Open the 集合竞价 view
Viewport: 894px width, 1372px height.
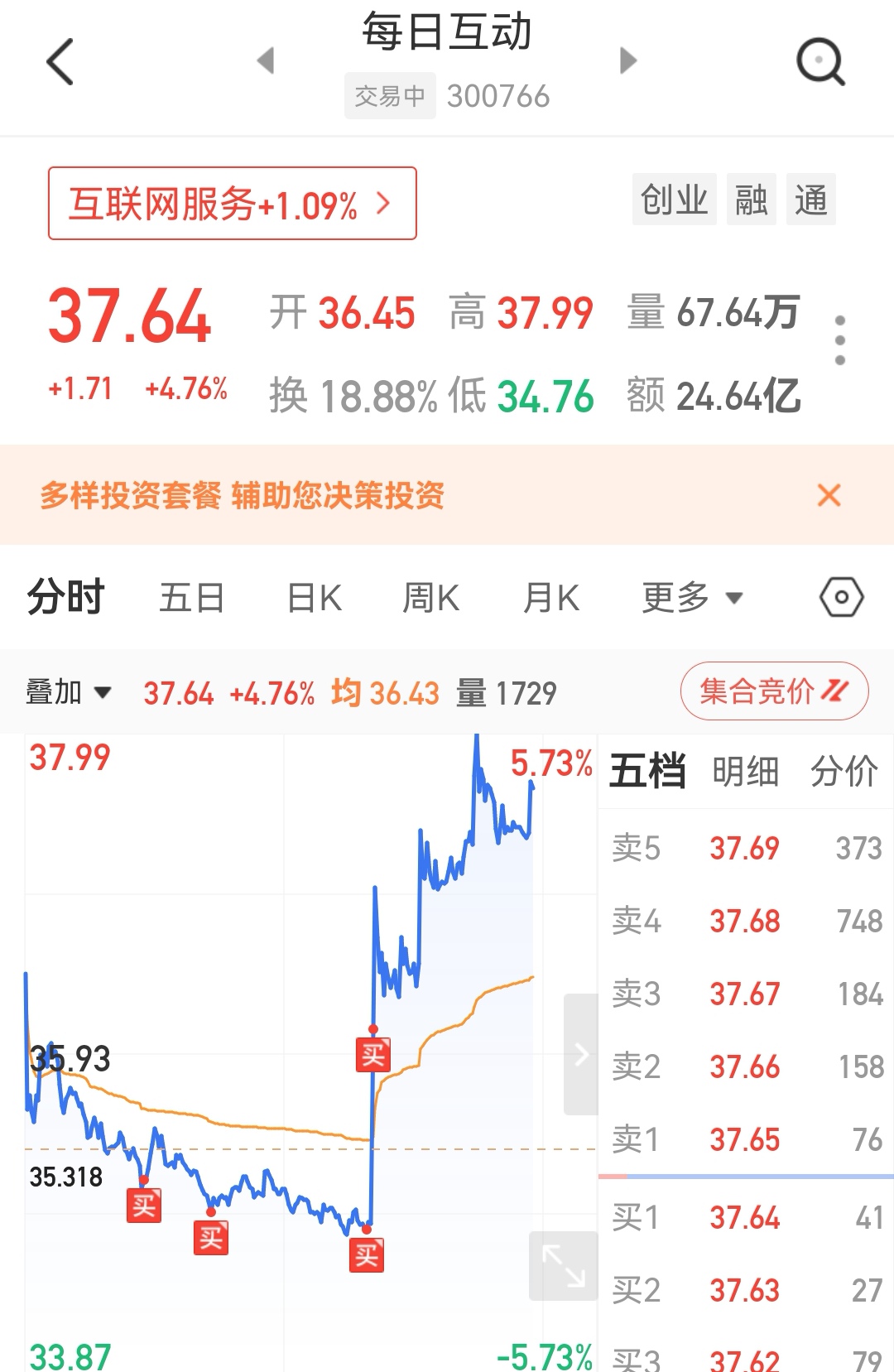(774, 691)
